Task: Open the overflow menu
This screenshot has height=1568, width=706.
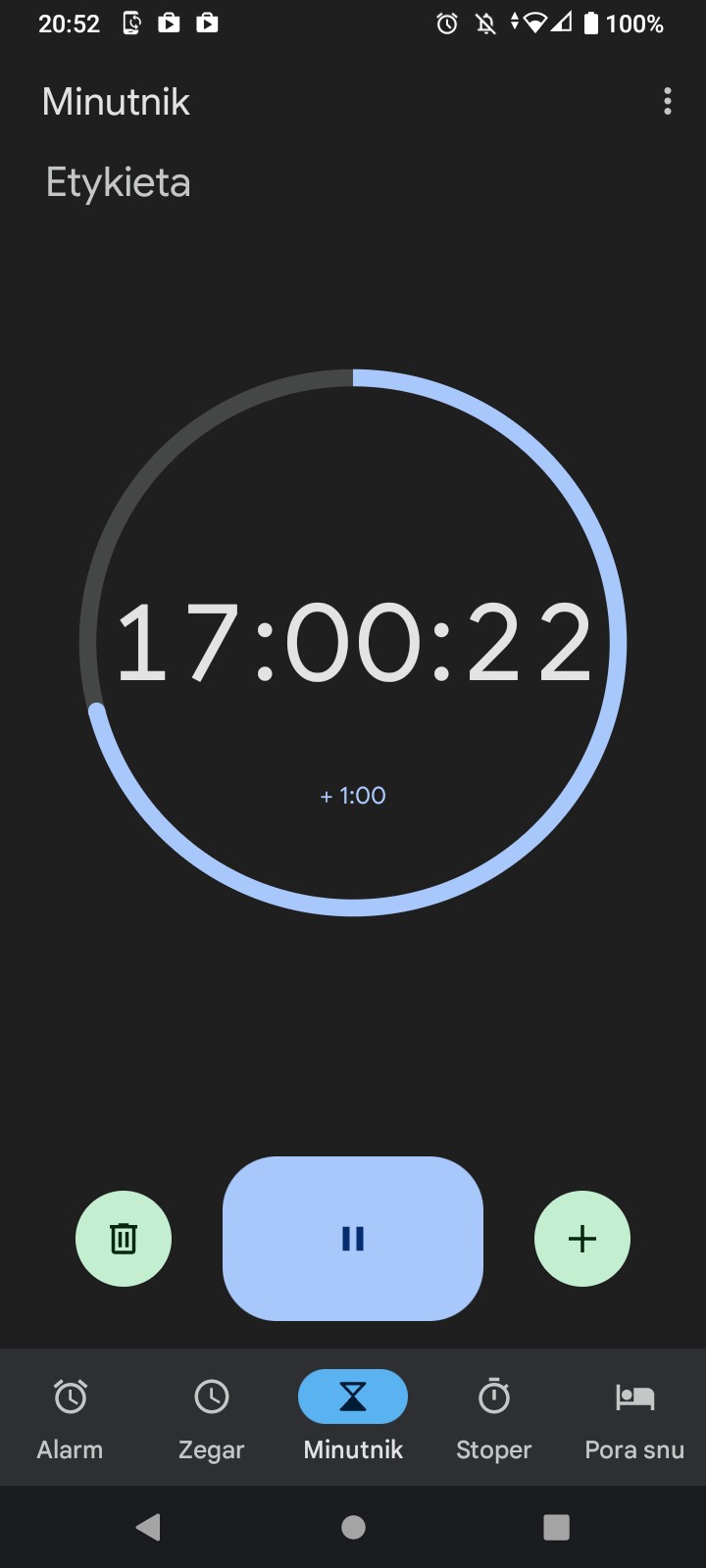Action: pyautogui.click(x=668, y=102)
